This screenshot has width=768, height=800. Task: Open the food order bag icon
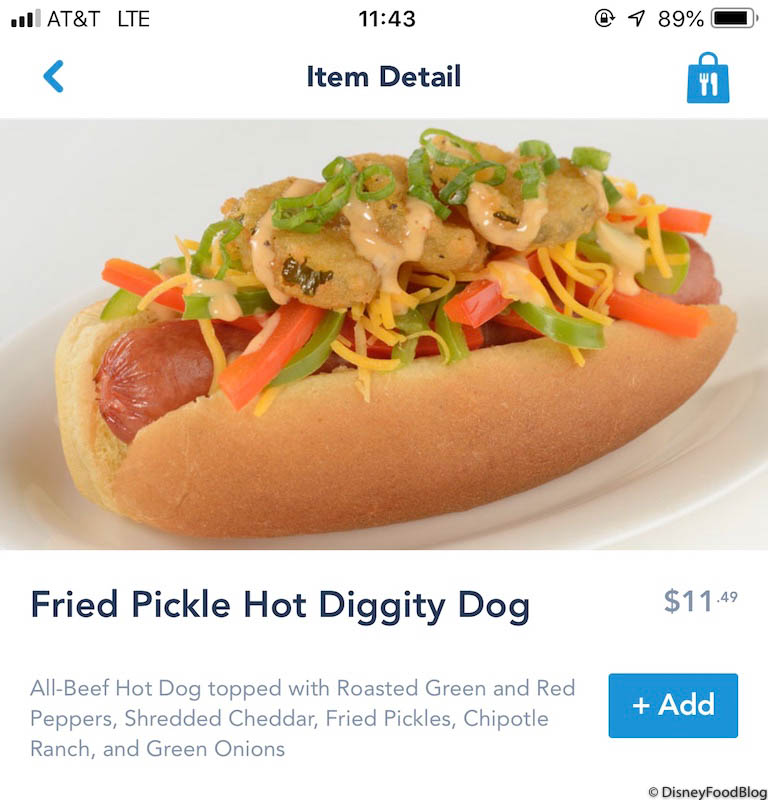(x=708, y=79)
